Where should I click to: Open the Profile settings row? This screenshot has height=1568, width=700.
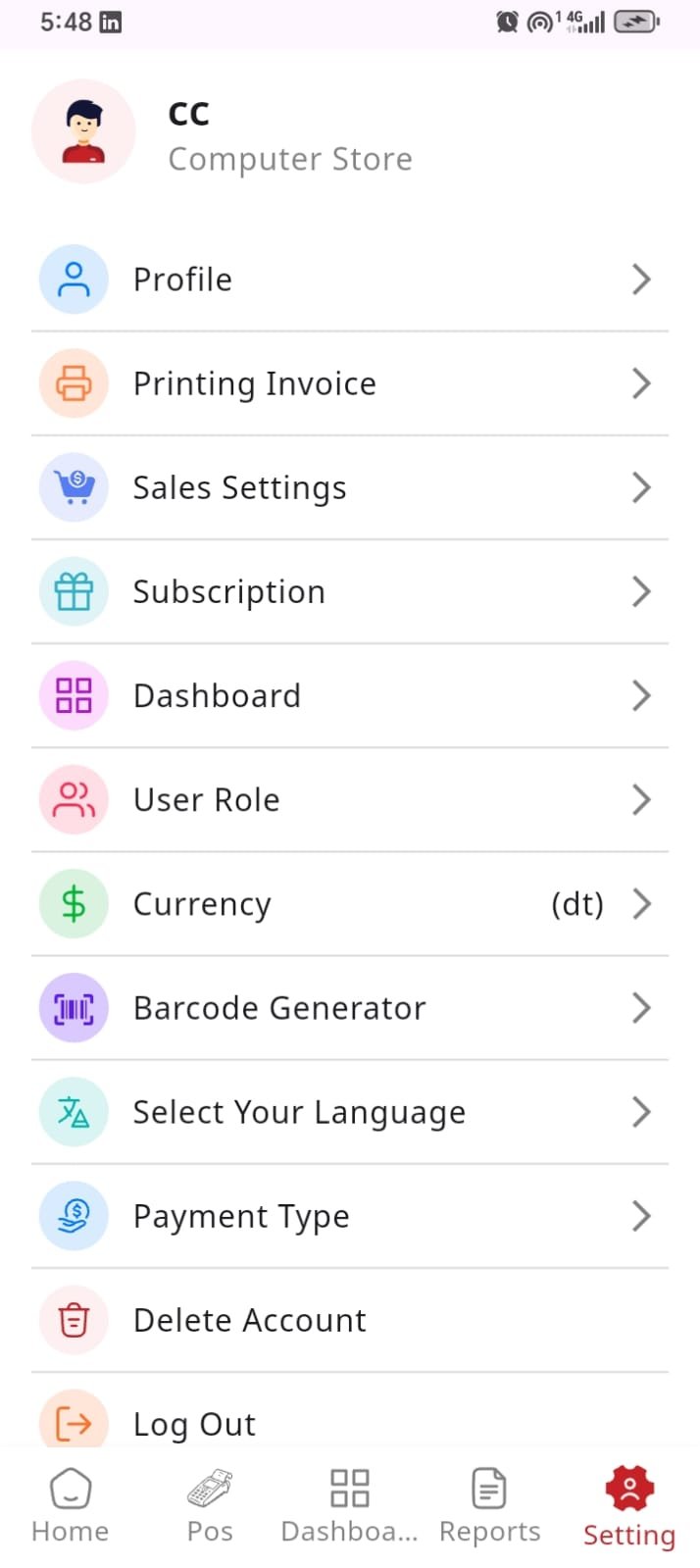pyautogui.click(x=349, y=279)
